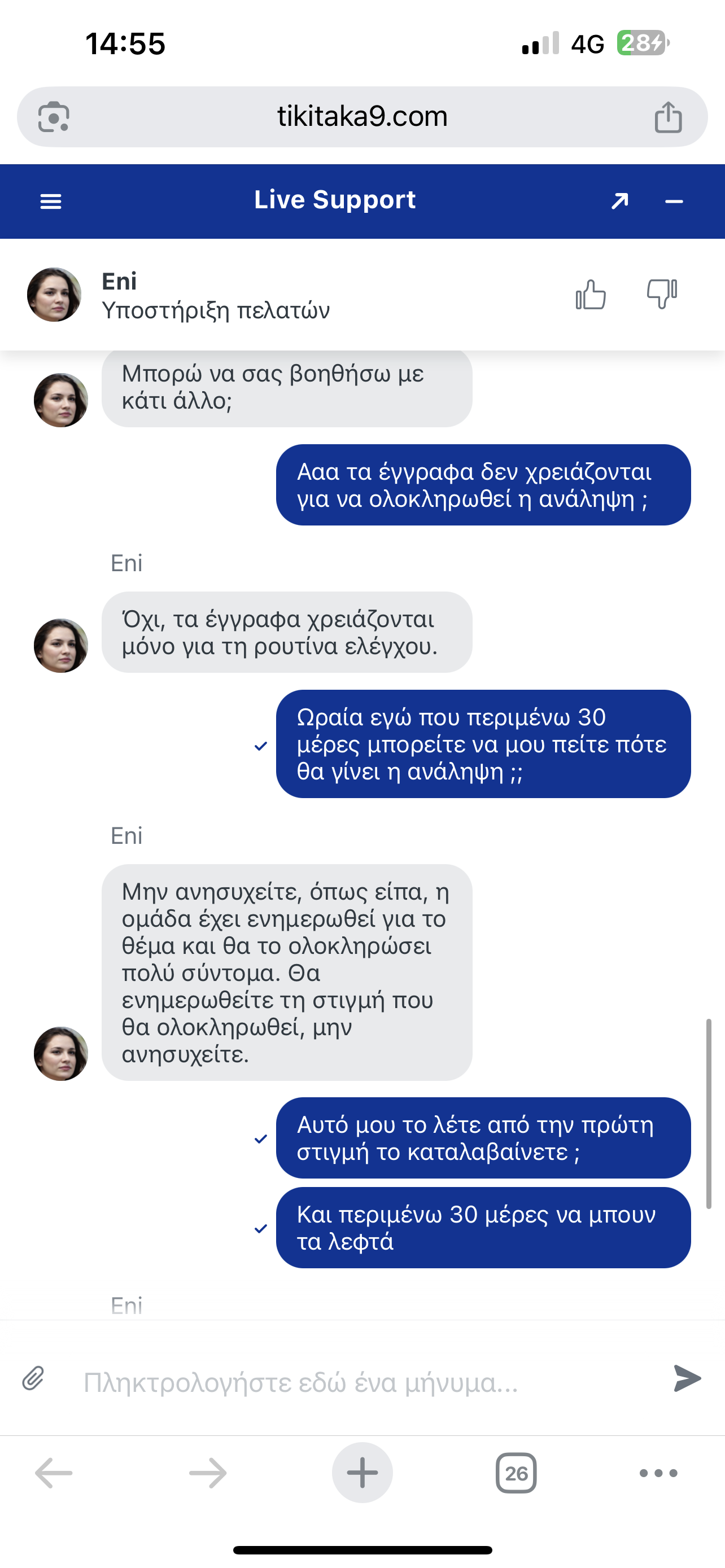Focus the message input field
The image size is (725, 1568).
tap(365, 1382)
